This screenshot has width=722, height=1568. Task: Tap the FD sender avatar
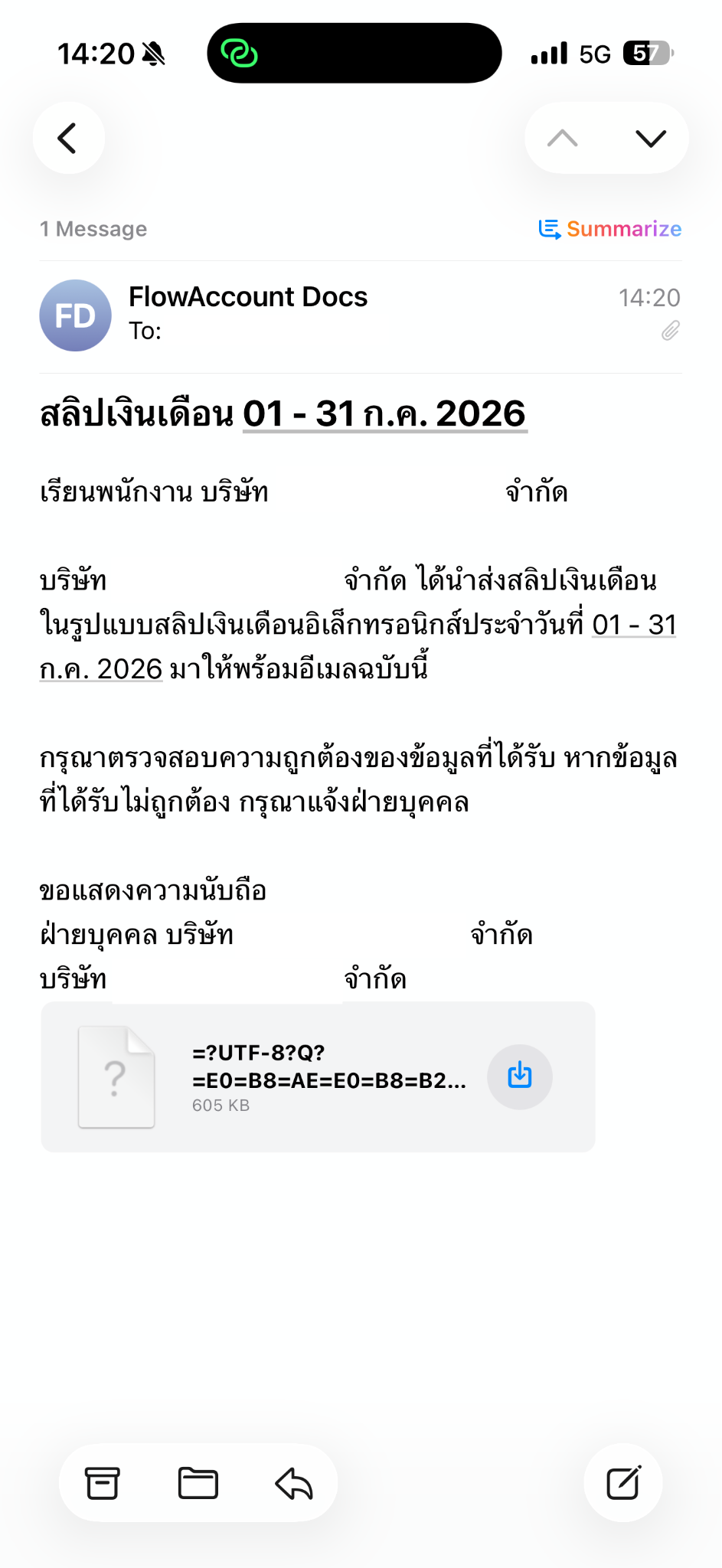coord(75,315)
